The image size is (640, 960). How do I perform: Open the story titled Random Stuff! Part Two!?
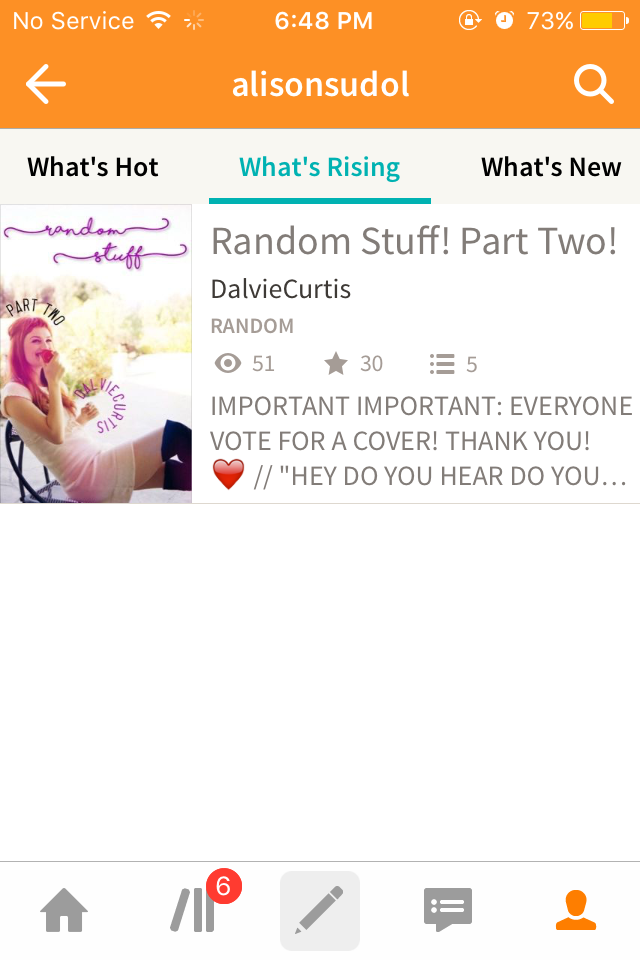click(414, 241)
